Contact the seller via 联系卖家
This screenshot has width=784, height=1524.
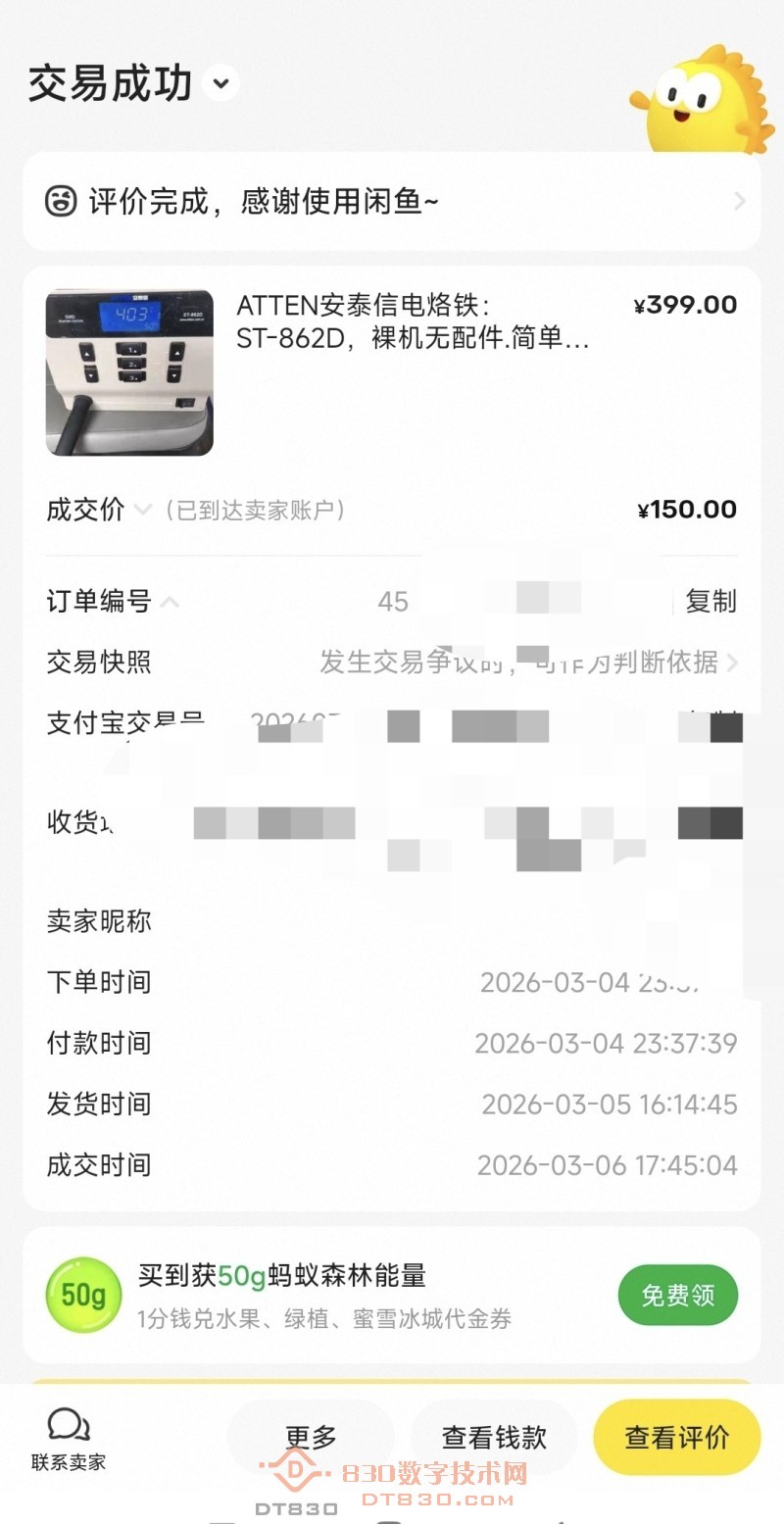[x=69, y=1439]
